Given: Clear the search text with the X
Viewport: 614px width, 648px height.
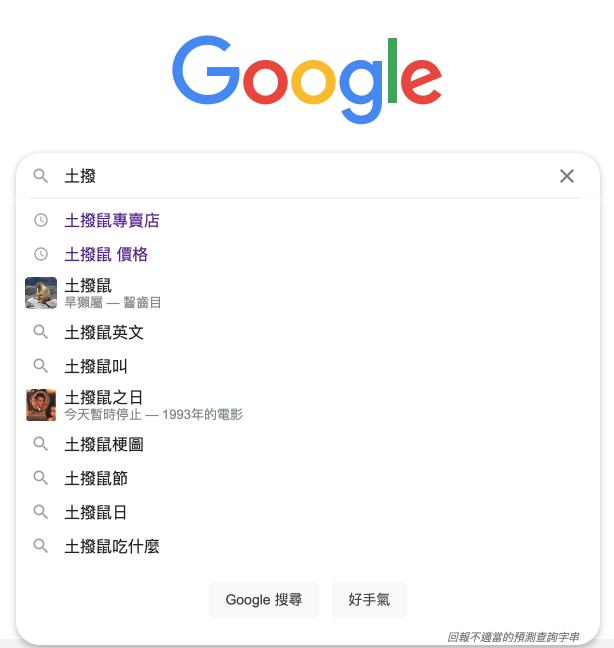Looking at the screenshot, I should (567, 176).
